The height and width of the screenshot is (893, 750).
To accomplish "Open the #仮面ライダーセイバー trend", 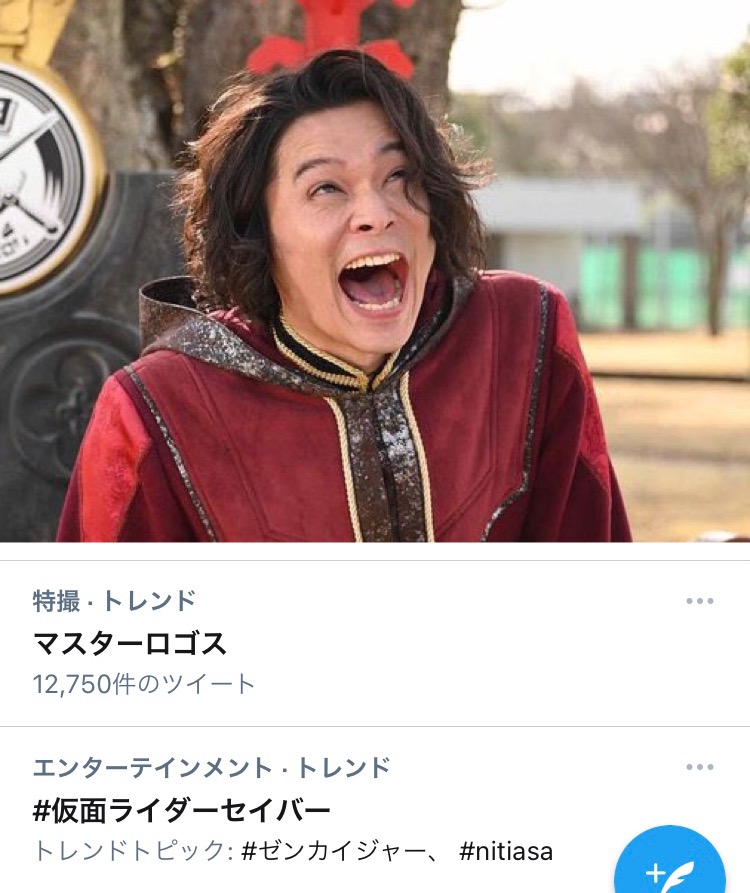I will point(182,809).
